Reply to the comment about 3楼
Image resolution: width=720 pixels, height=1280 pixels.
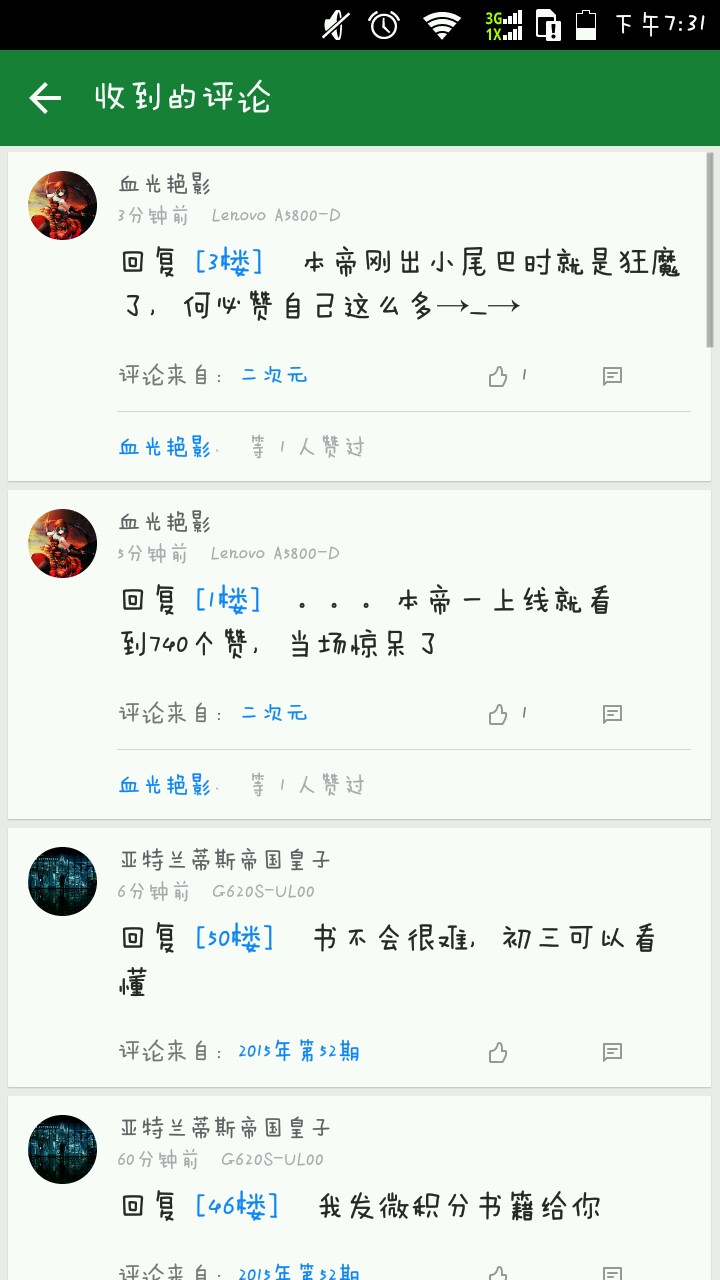tap(612, 377)
